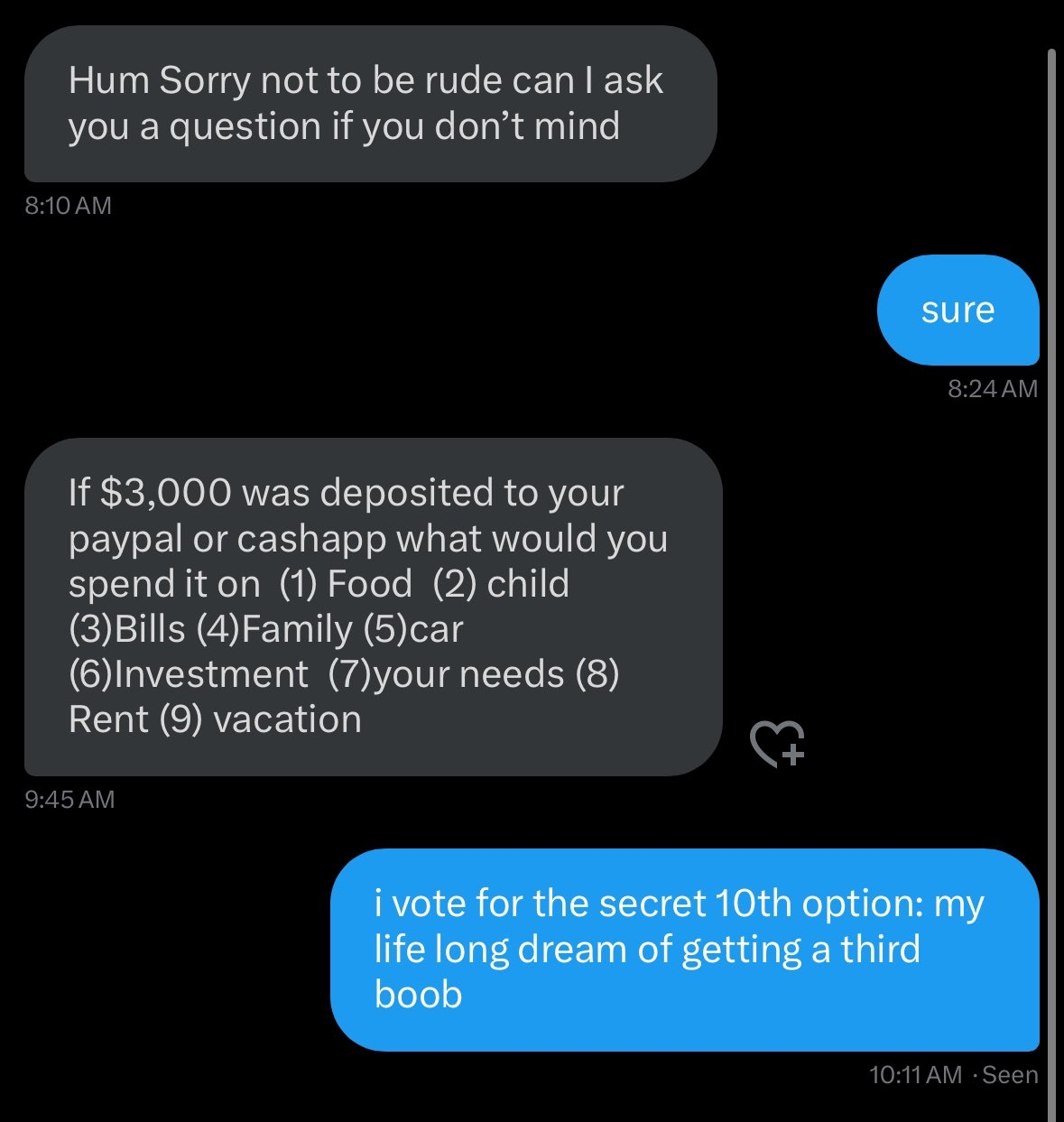Select the "sure" reply bubble

click(x=958, y=310)
